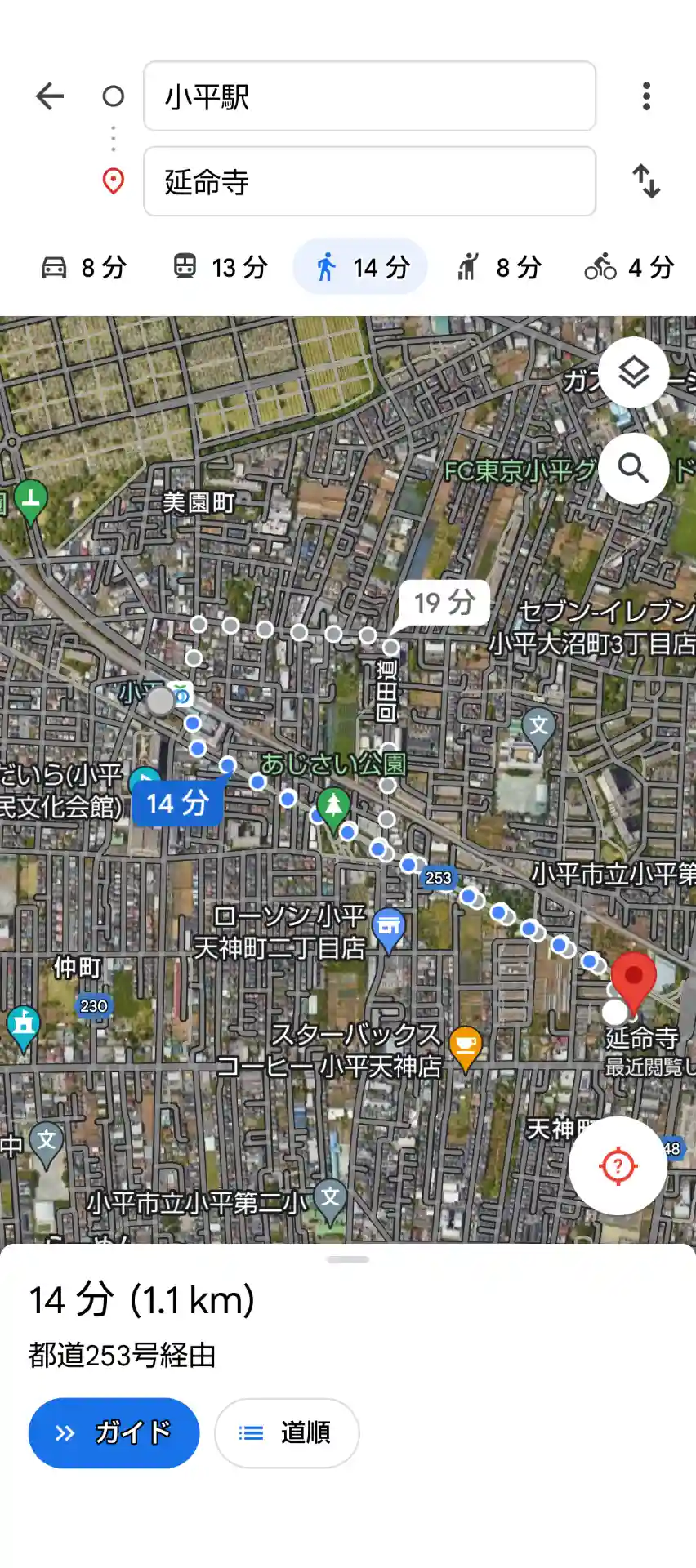Open the ローソン 小平天神町二丁目店 pin
This screenshot has height=1568, width=696.
tap(389, 929)
